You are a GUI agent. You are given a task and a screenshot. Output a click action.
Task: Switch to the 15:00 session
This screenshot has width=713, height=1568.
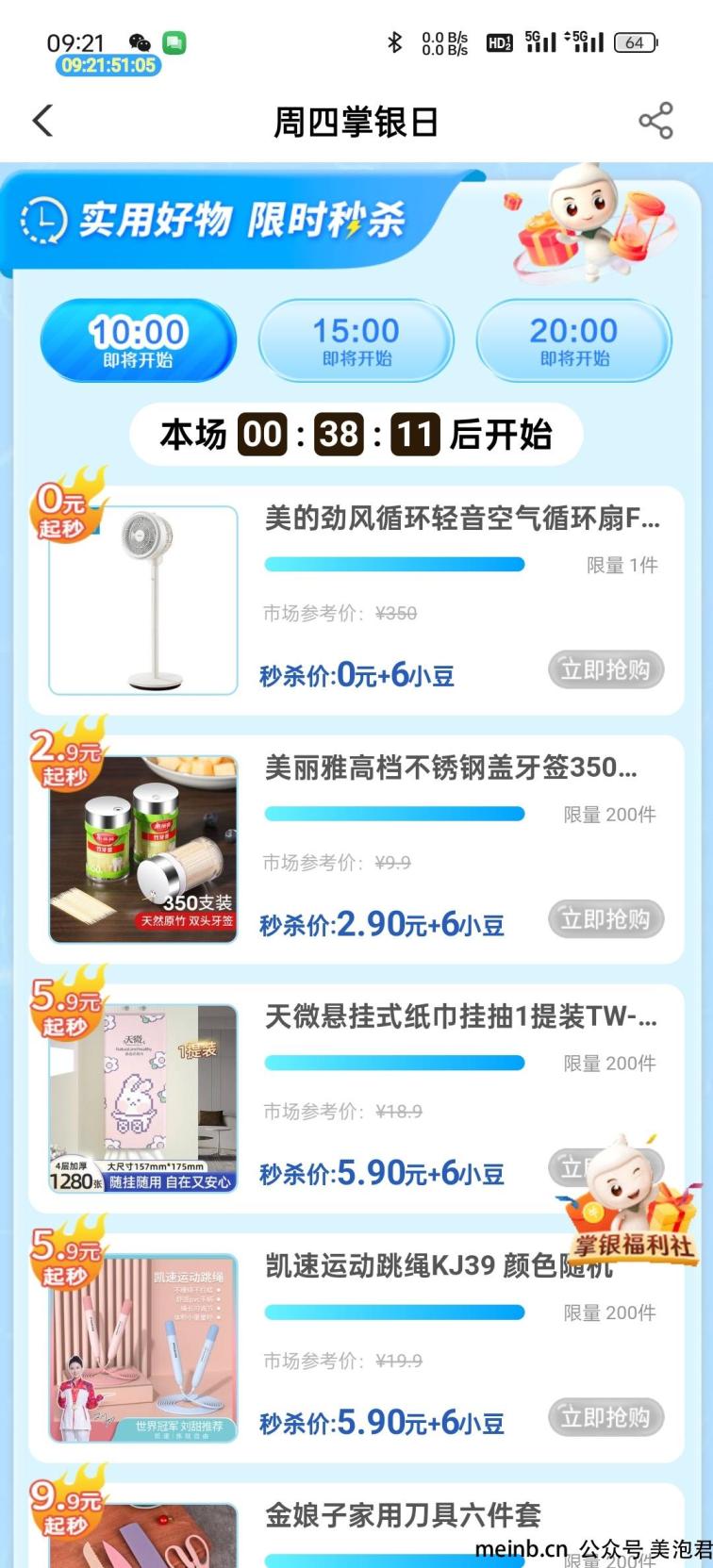pyautogui.click(x=356, y=341)
